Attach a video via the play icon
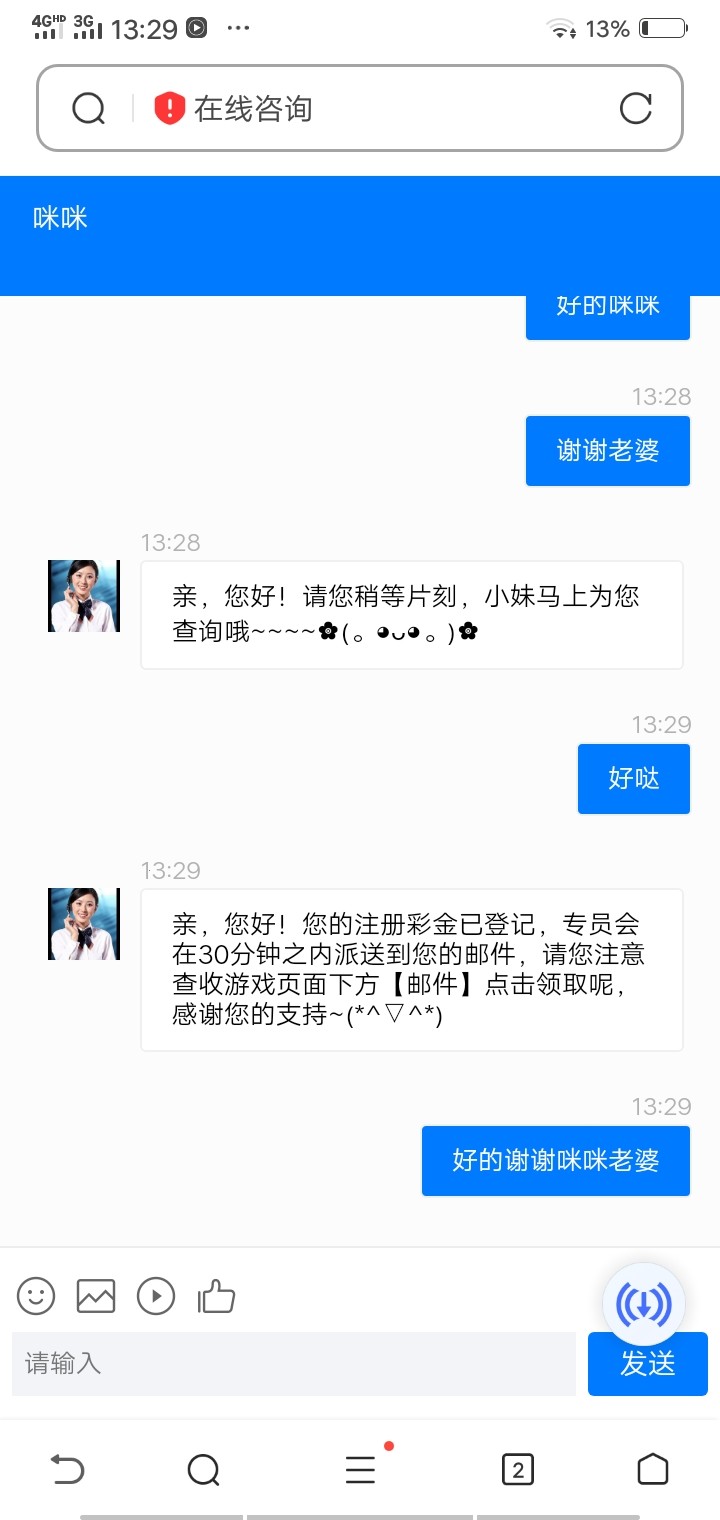720x1520 pixels. (156, 1296)
